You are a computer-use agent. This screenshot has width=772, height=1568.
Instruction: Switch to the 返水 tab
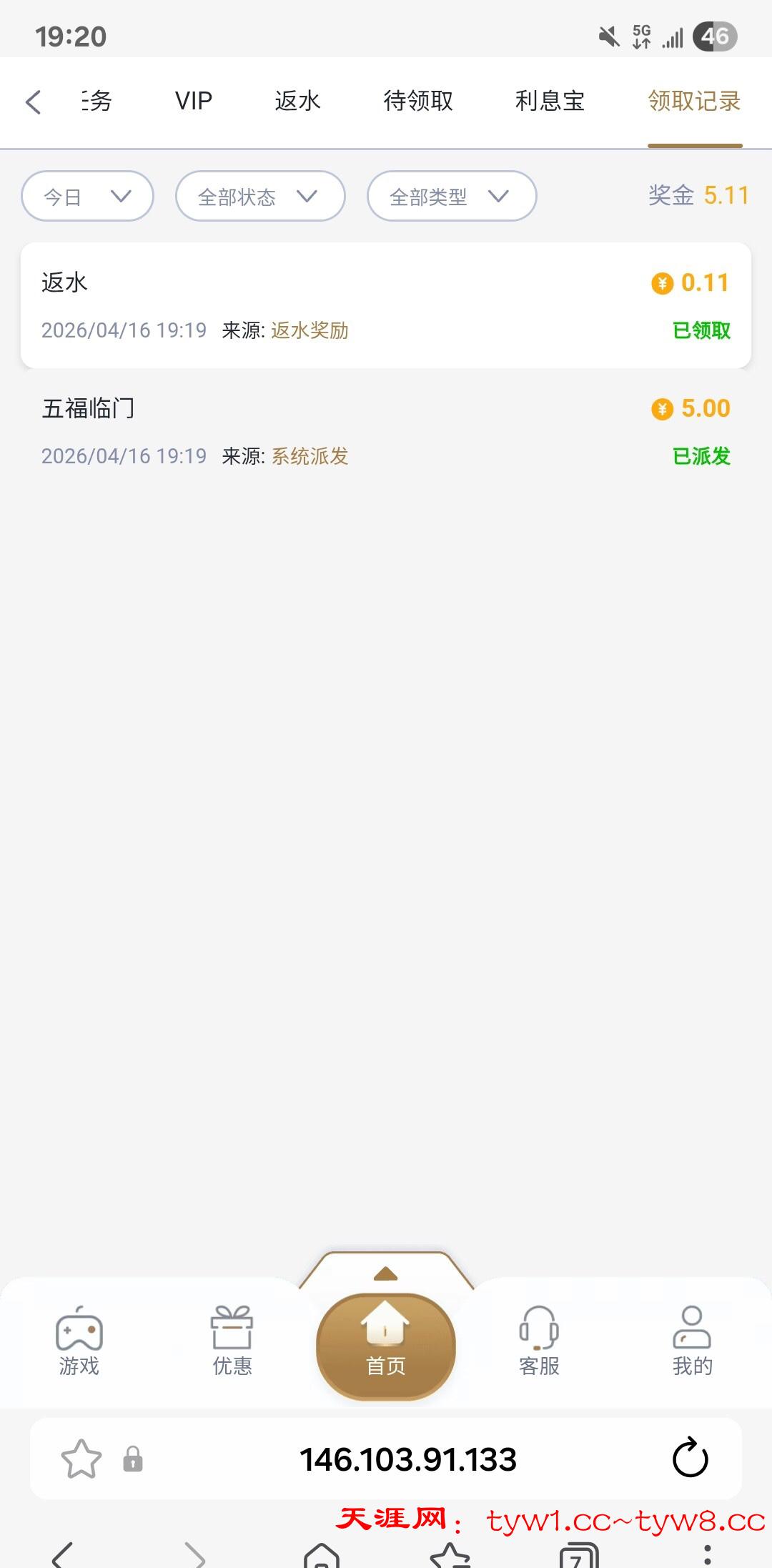tap(297, 102)
